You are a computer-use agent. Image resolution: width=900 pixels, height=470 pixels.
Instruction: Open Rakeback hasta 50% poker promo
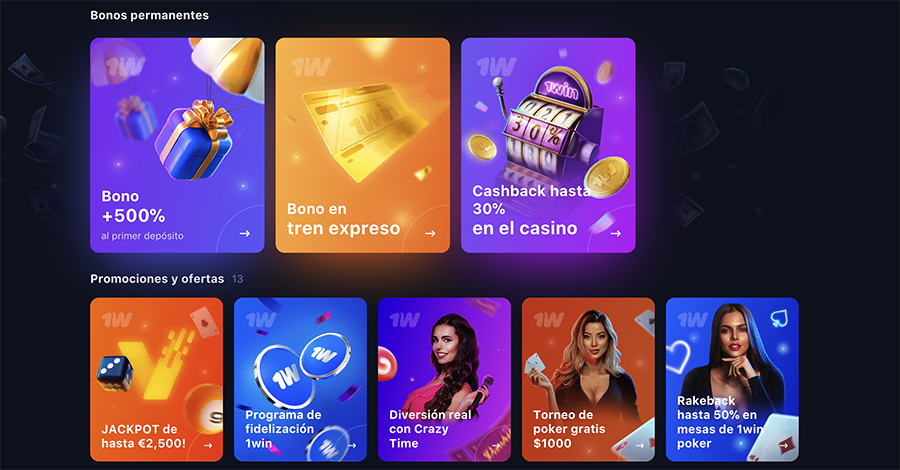pos(732,379)
